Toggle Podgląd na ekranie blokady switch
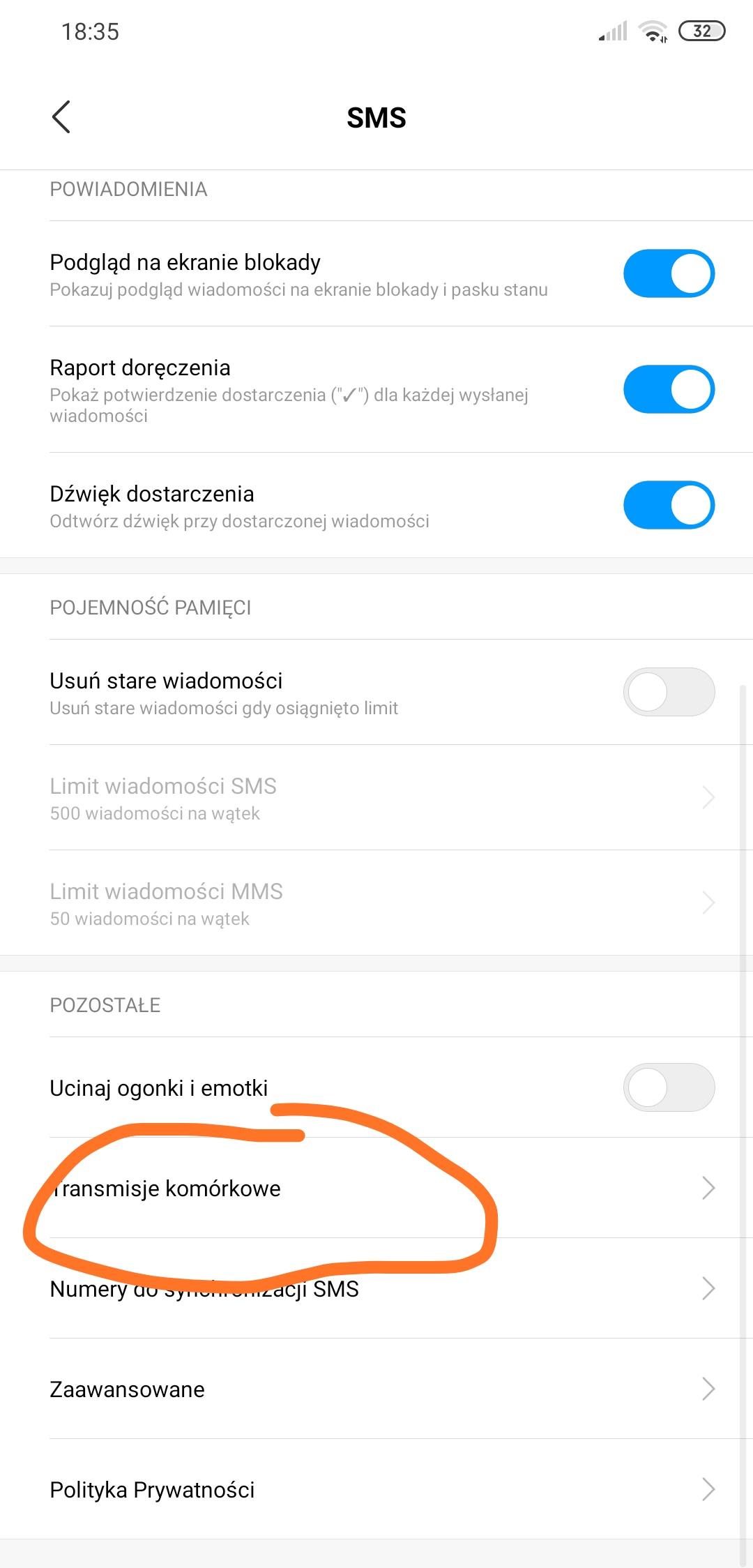 point(668,273)
